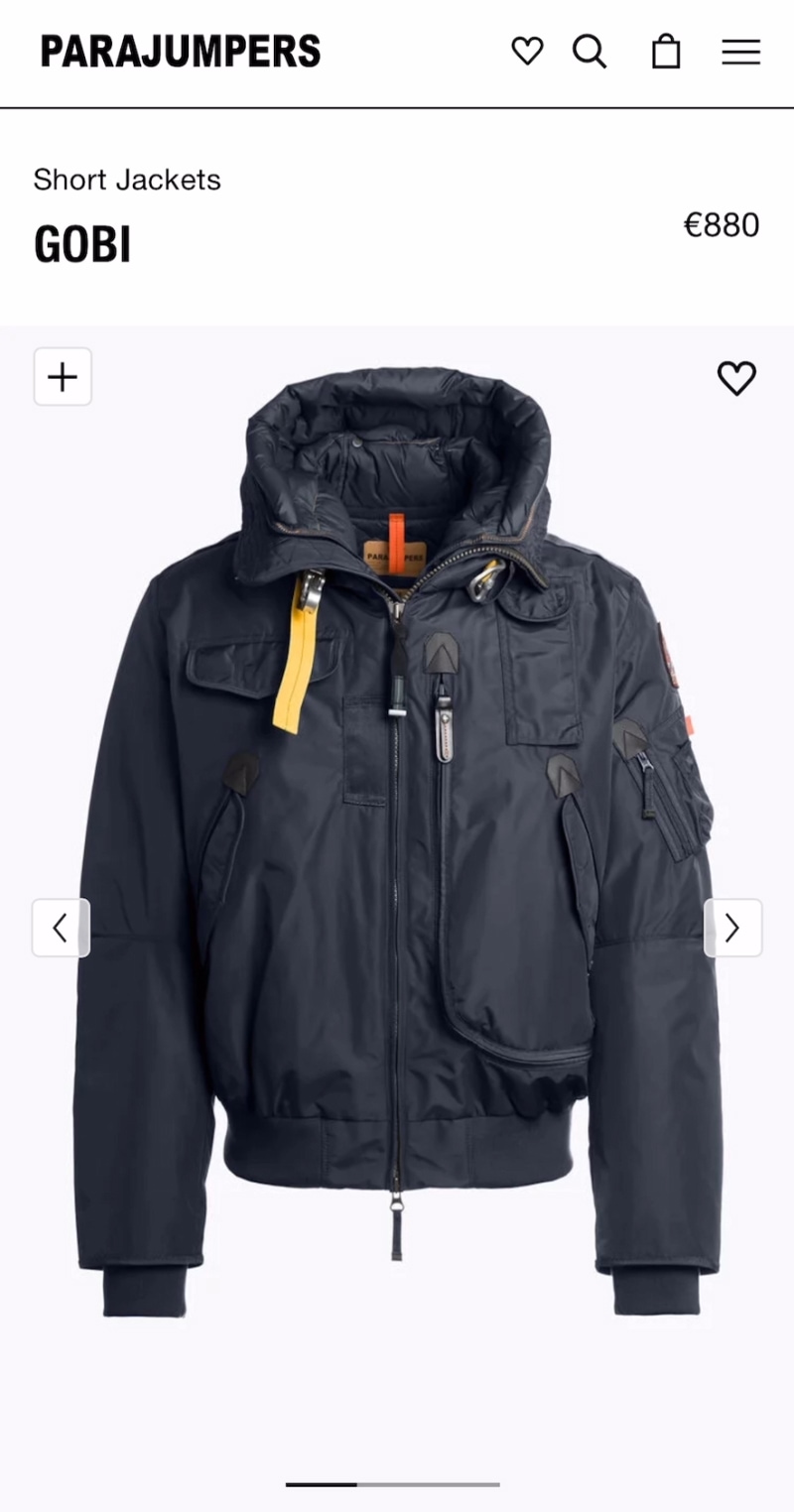
Task: Open the search icon
Action: (x=590, y=51)
